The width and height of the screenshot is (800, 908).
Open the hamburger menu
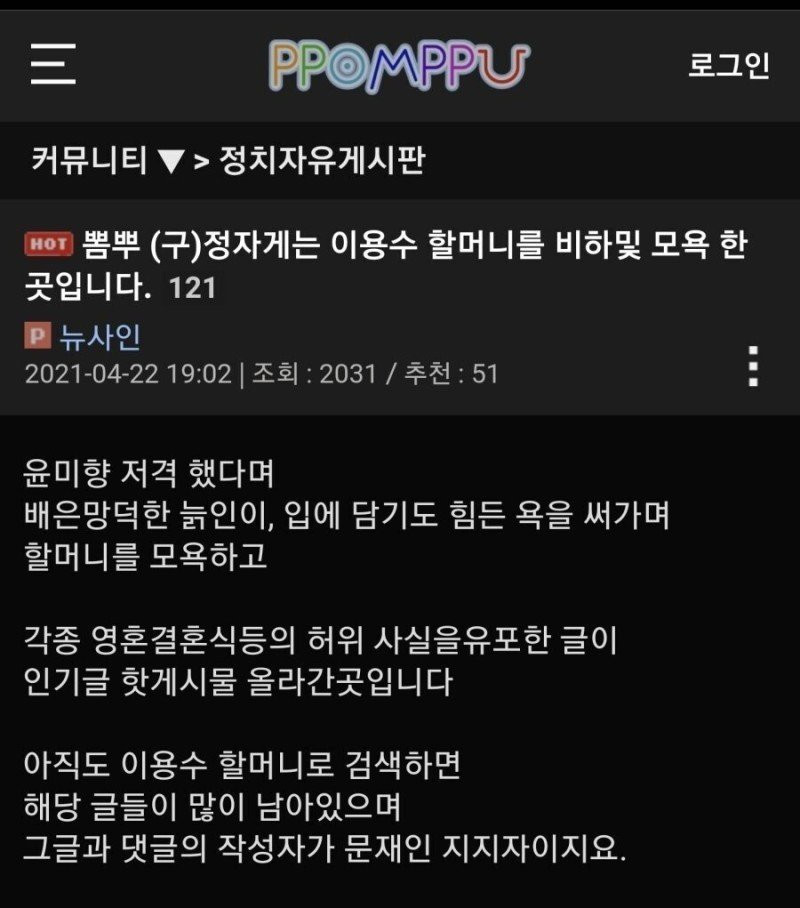click(x=53, y=64)
